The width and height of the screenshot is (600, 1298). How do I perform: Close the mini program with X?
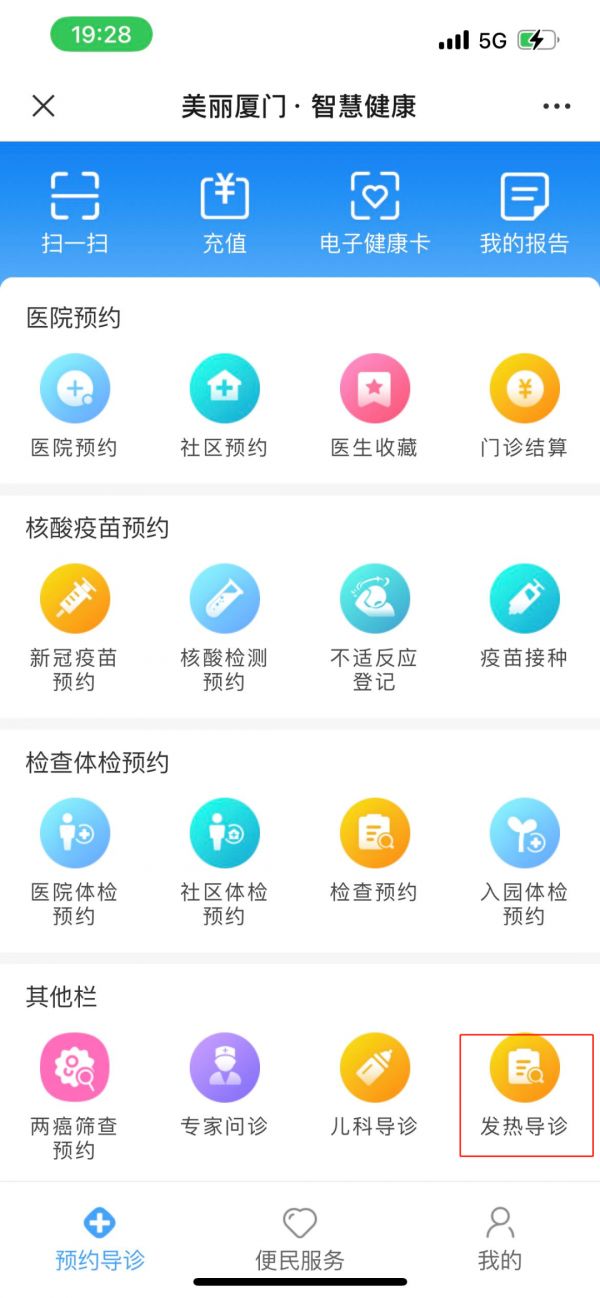[x=43, y=105]
